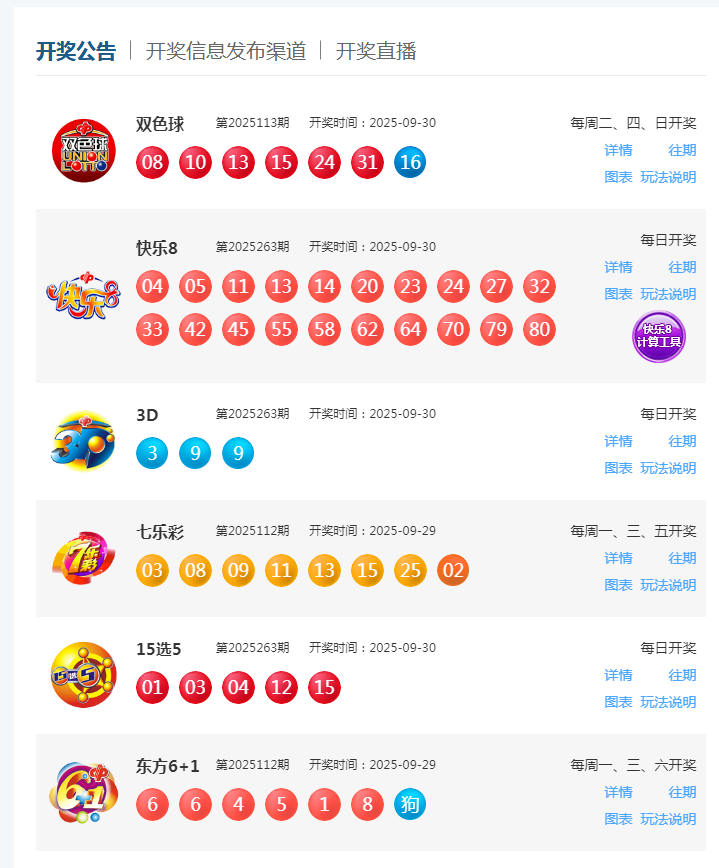The width and height of the screenshot is (719, 868).
Task: Open 详情 for 15选5
Action: pyautogui.click(x=618, y=675)
